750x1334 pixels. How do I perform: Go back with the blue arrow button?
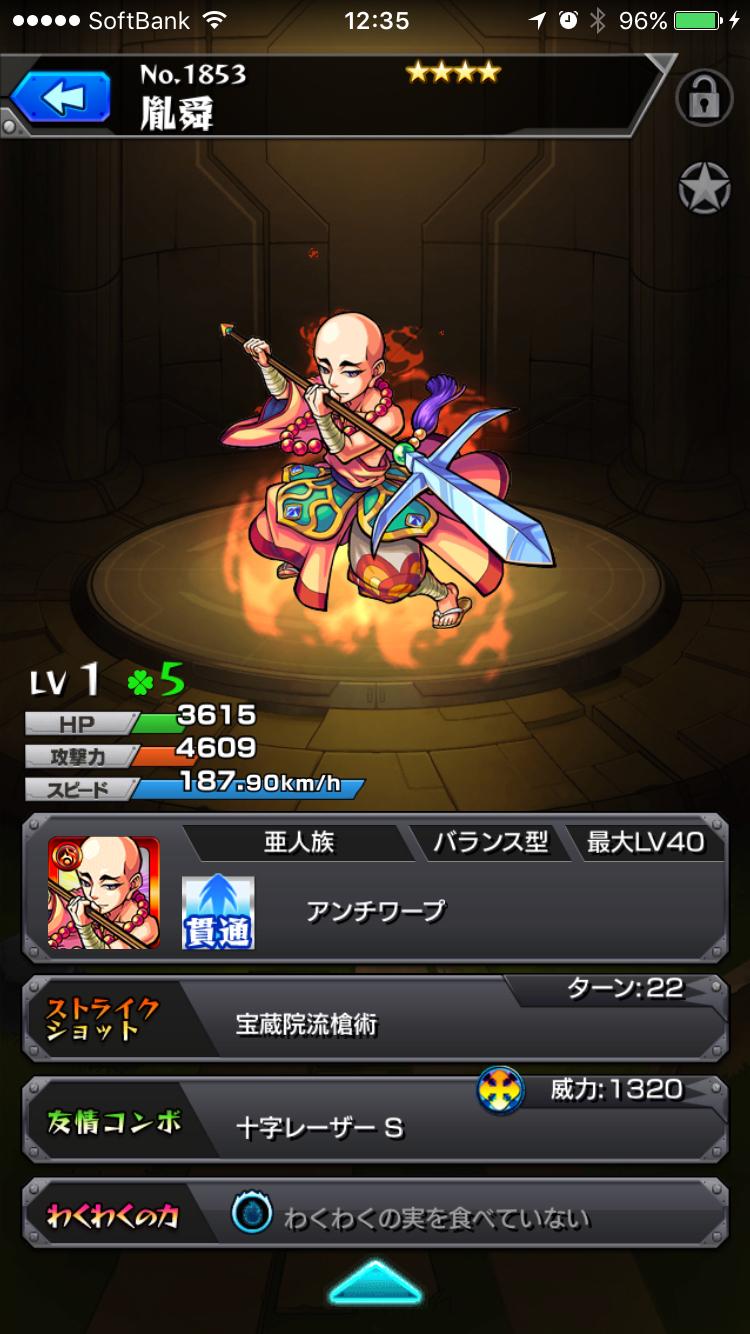pyautogui.click(x=60, y=99)
